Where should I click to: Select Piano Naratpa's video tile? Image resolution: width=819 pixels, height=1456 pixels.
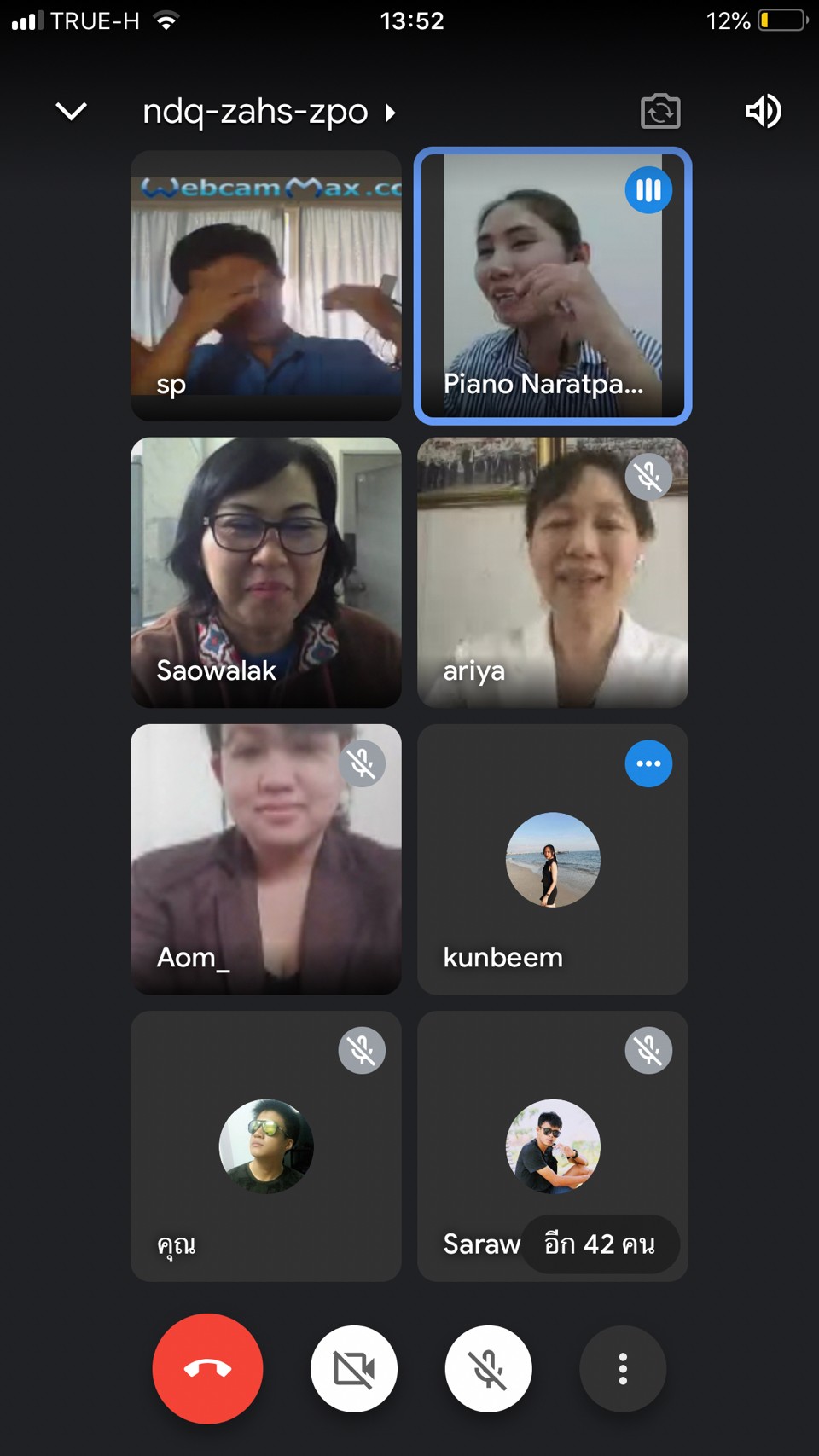click(x=553, y=286)
